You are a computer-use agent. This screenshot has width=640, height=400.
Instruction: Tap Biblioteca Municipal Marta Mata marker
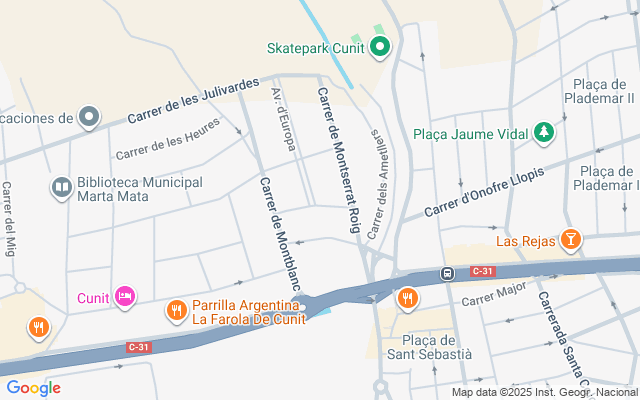click(x=62, y=187)
